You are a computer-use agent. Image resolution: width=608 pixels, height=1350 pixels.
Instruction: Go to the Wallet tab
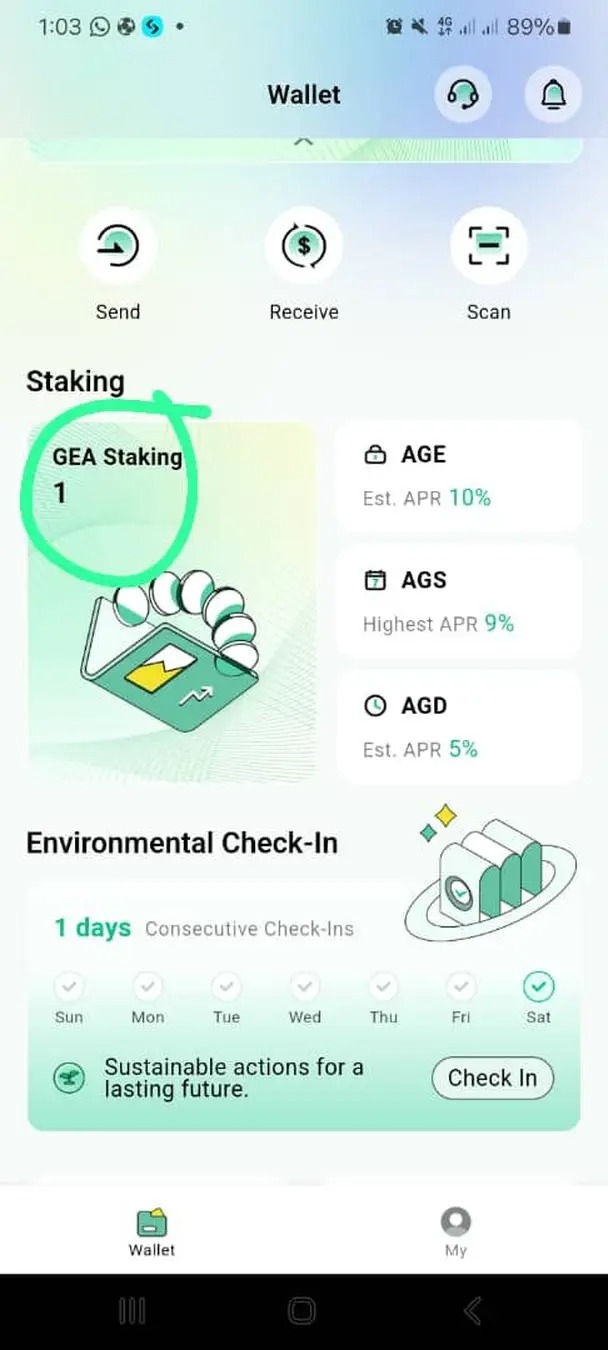152,1231
